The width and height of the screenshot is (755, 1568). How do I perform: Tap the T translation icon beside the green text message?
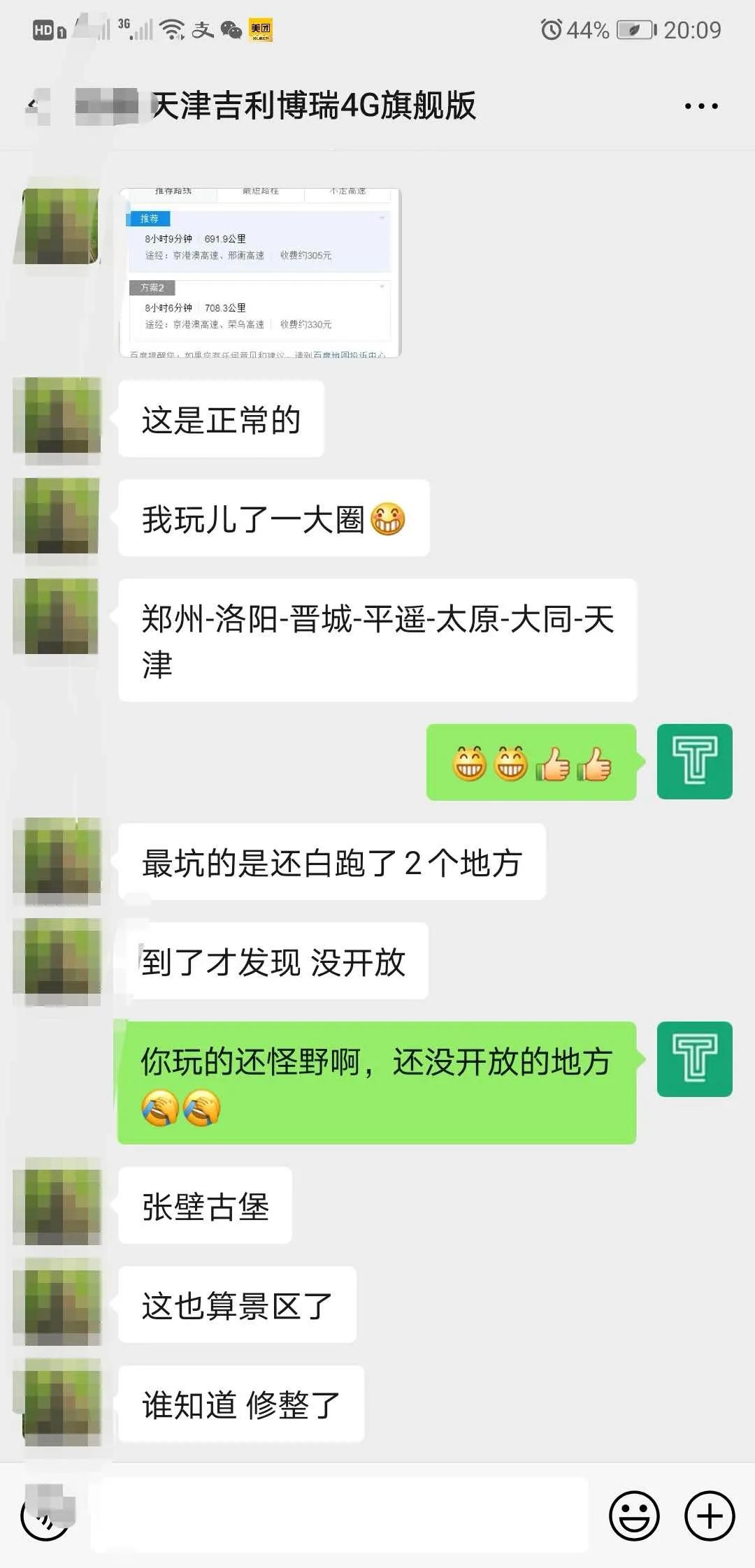pyautogui.click(x=695, y=1059)
